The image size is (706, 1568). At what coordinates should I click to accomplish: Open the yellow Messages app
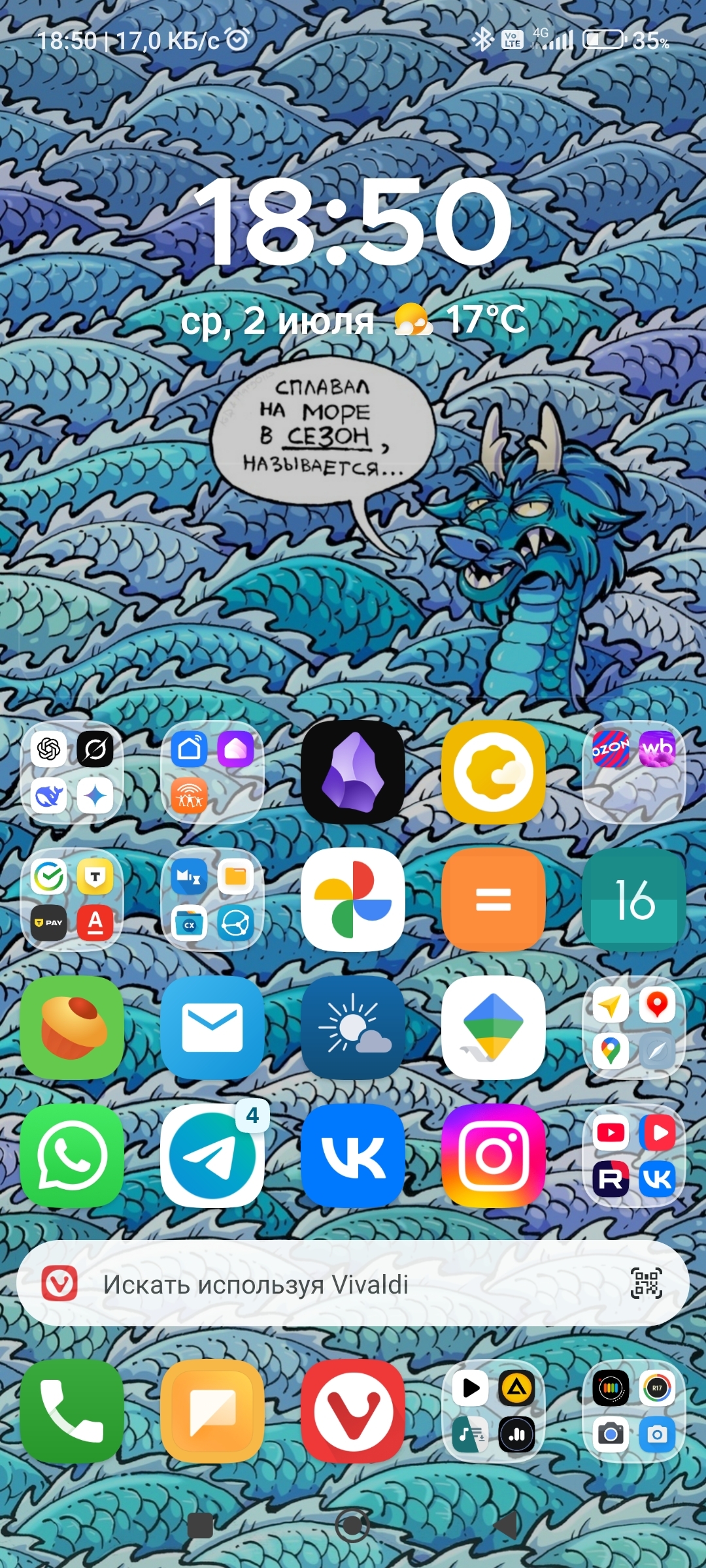coord(212,1411)
